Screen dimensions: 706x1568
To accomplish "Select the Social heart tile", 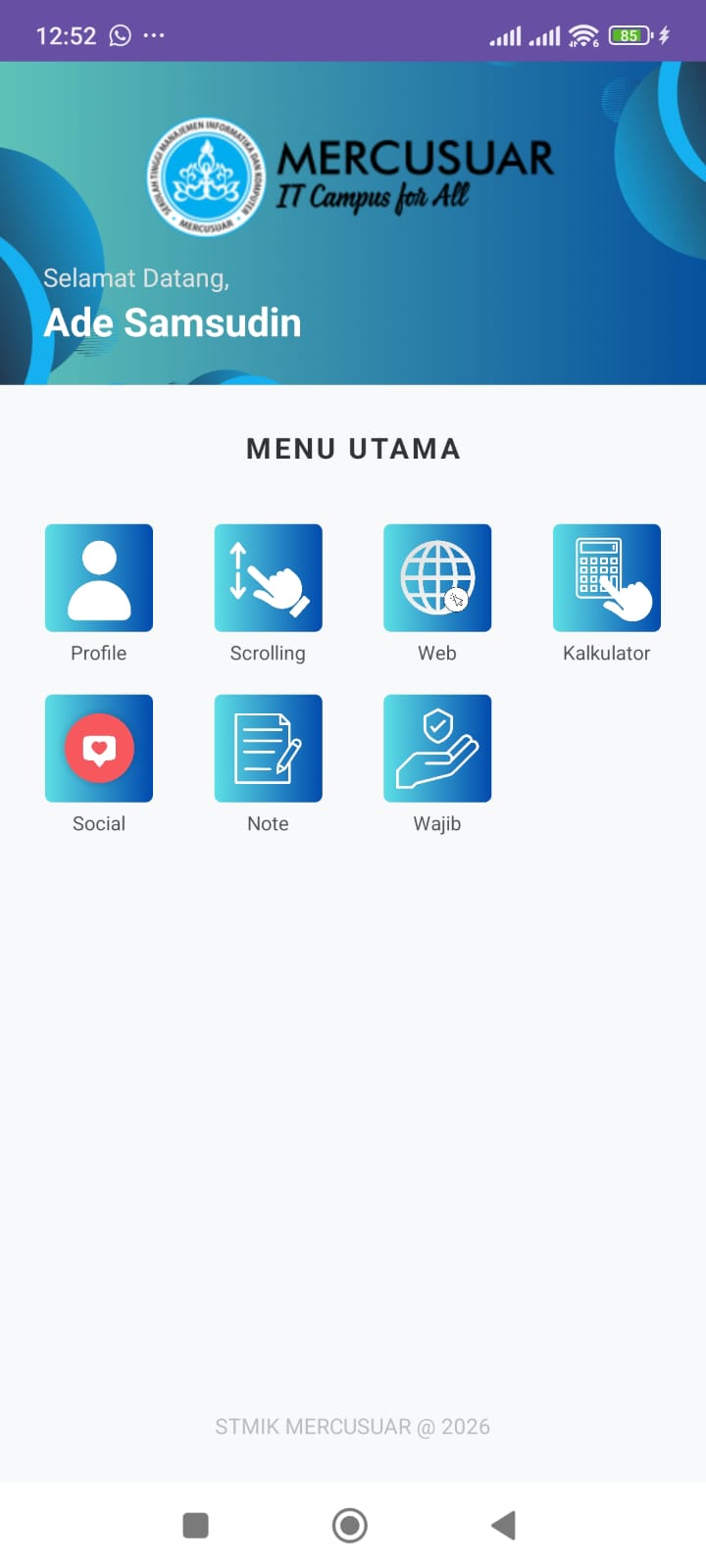I will coord(99,749).
